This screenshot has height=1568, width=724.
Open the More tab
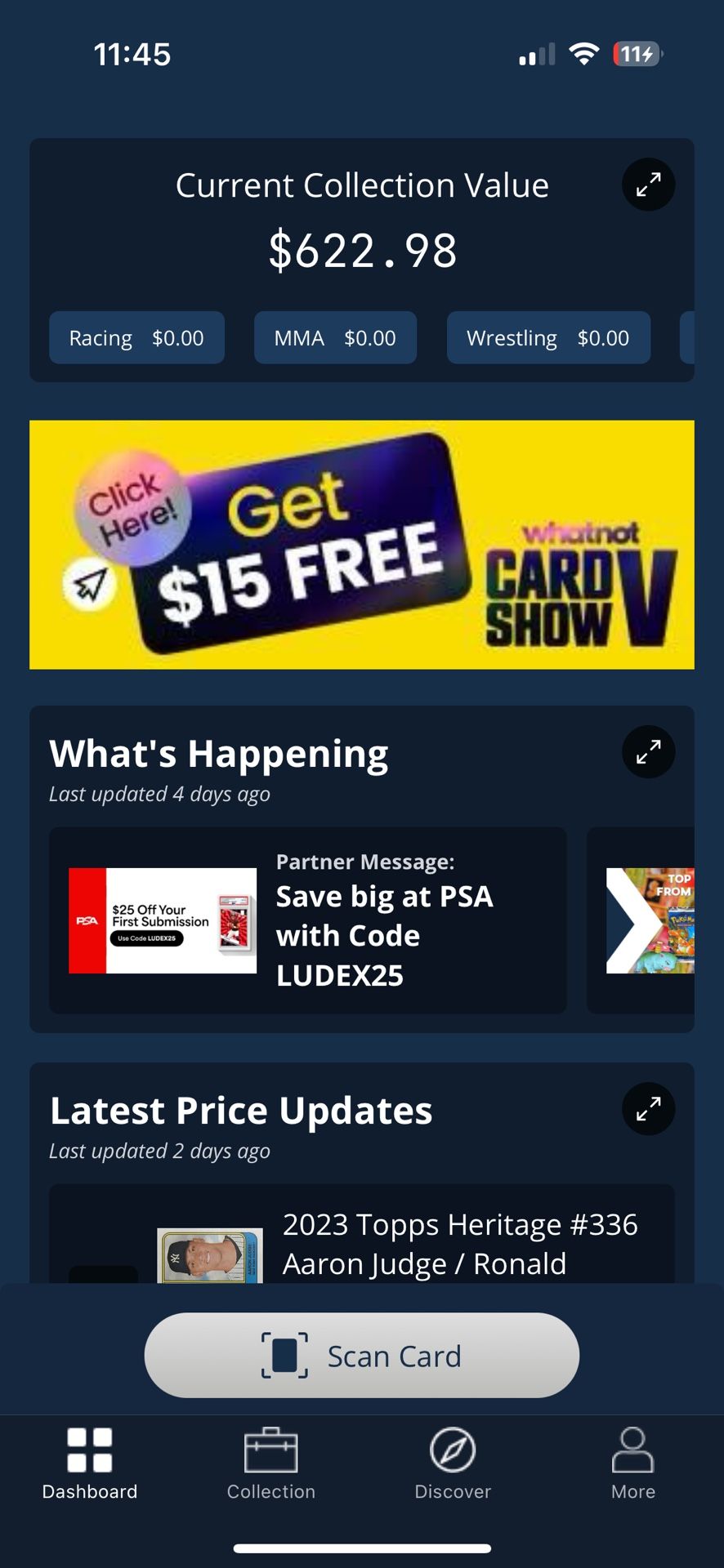point(633,1463)
